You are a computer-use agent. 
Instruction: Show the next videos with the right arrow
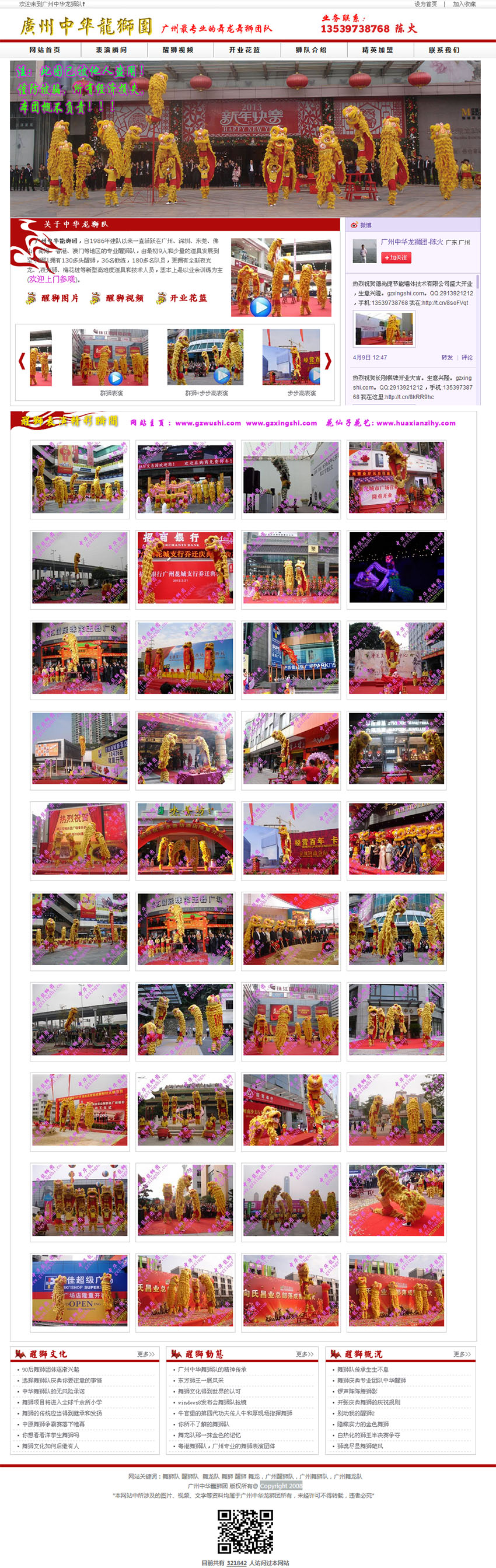coord(328,361)
